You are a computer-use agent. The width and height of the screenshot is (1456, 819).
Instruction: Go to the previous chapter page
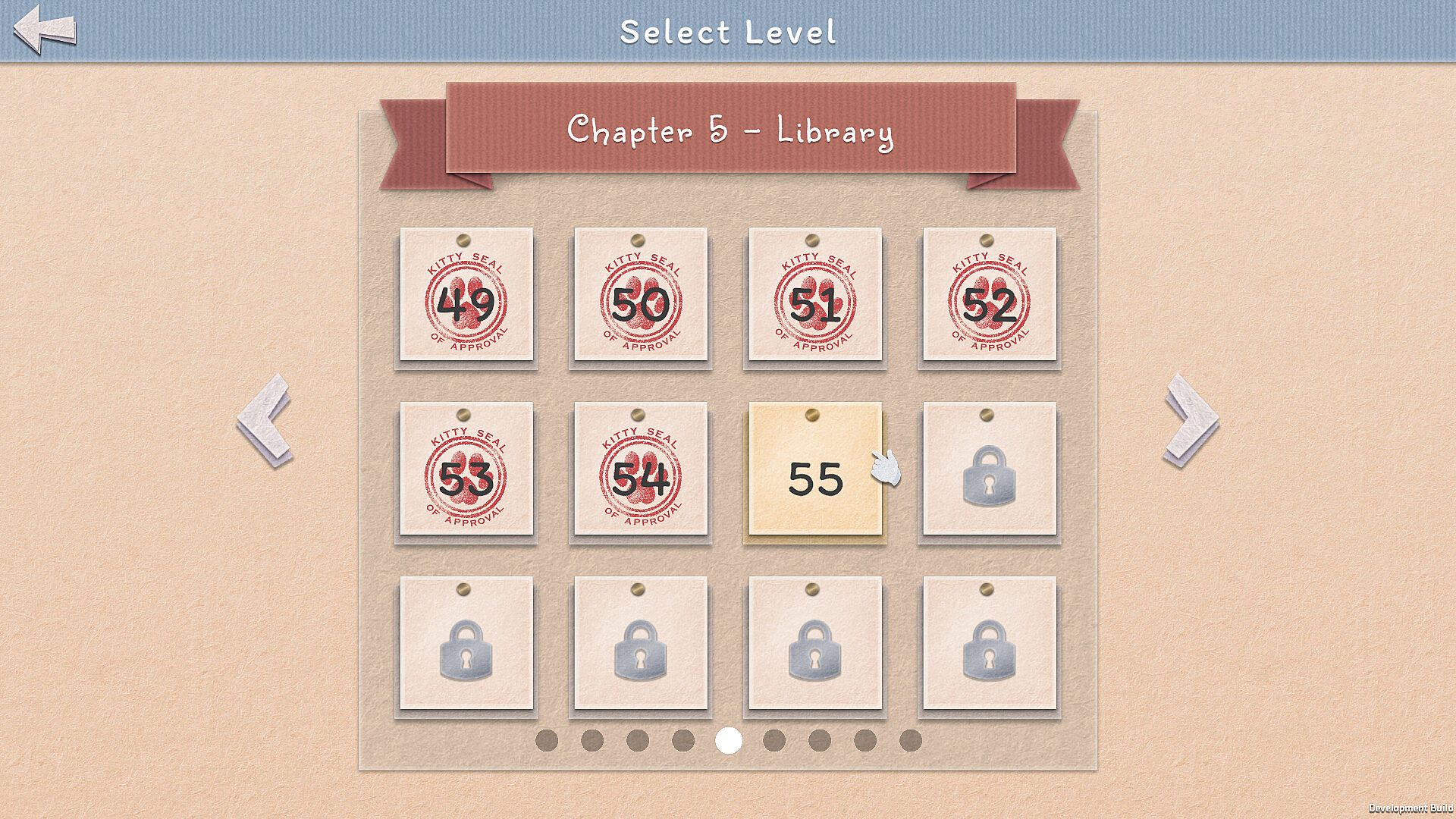[265, 419]
